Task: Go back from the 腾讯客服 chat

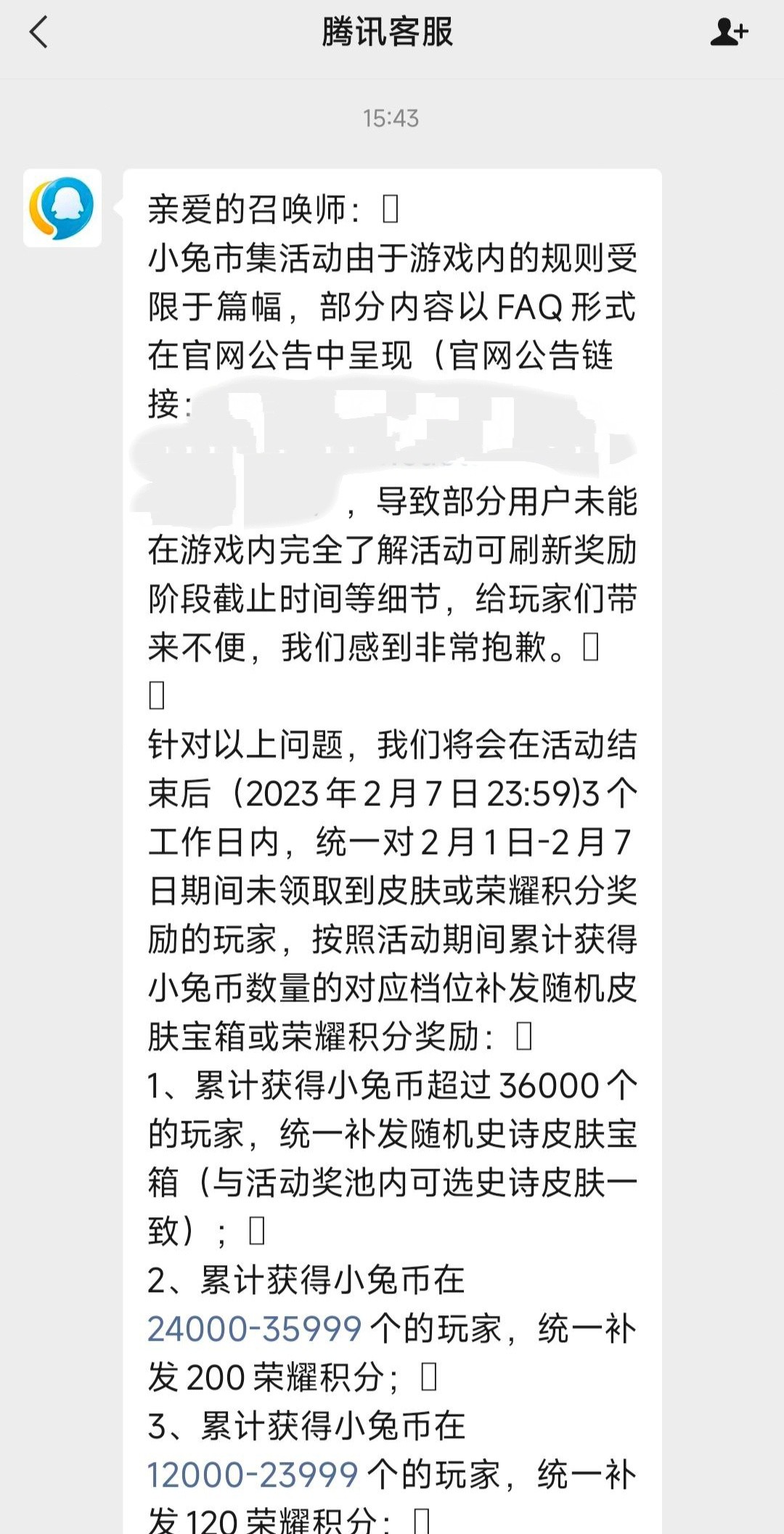Action: pyautogui.click(x=39, y=33)
